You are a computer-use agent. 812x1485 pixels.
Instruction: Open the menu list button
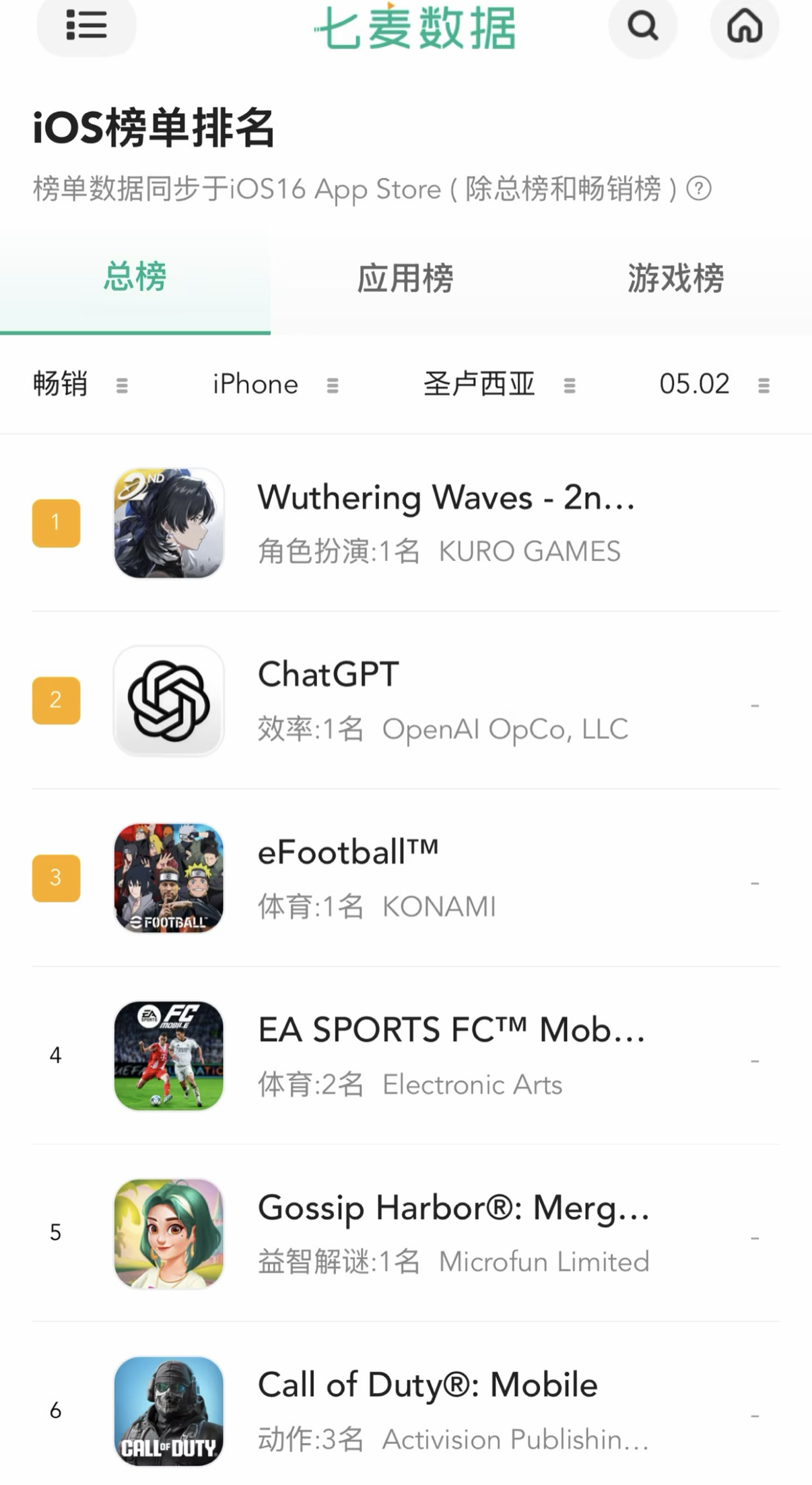86,26
